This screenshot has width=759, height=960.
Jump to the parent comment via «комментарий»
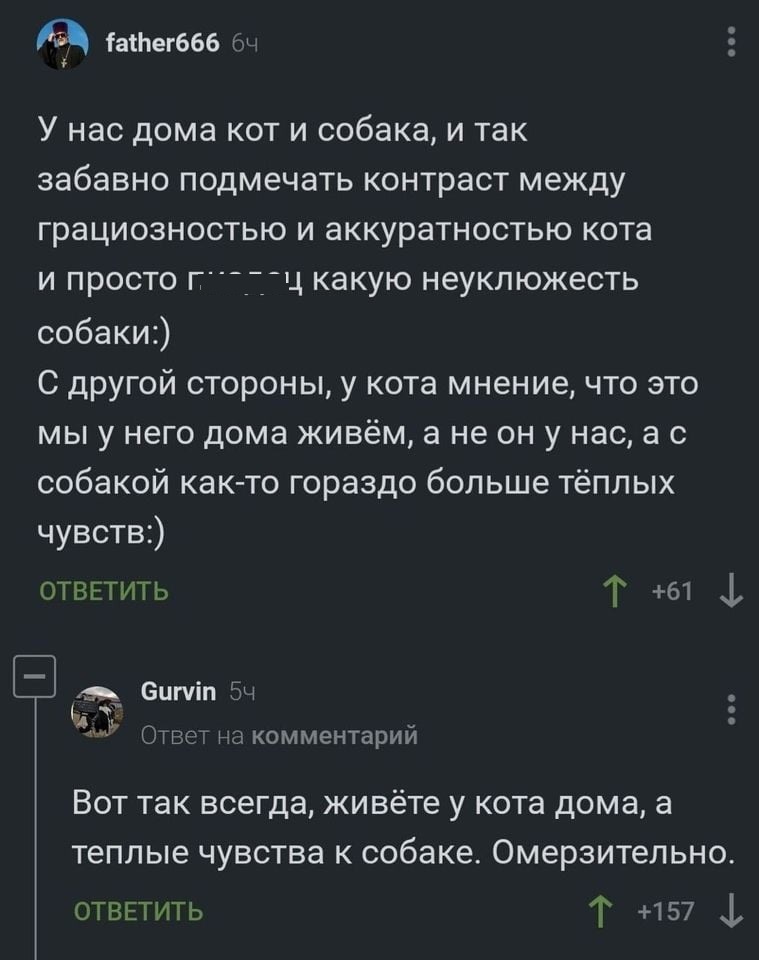(x=334, y=737)
